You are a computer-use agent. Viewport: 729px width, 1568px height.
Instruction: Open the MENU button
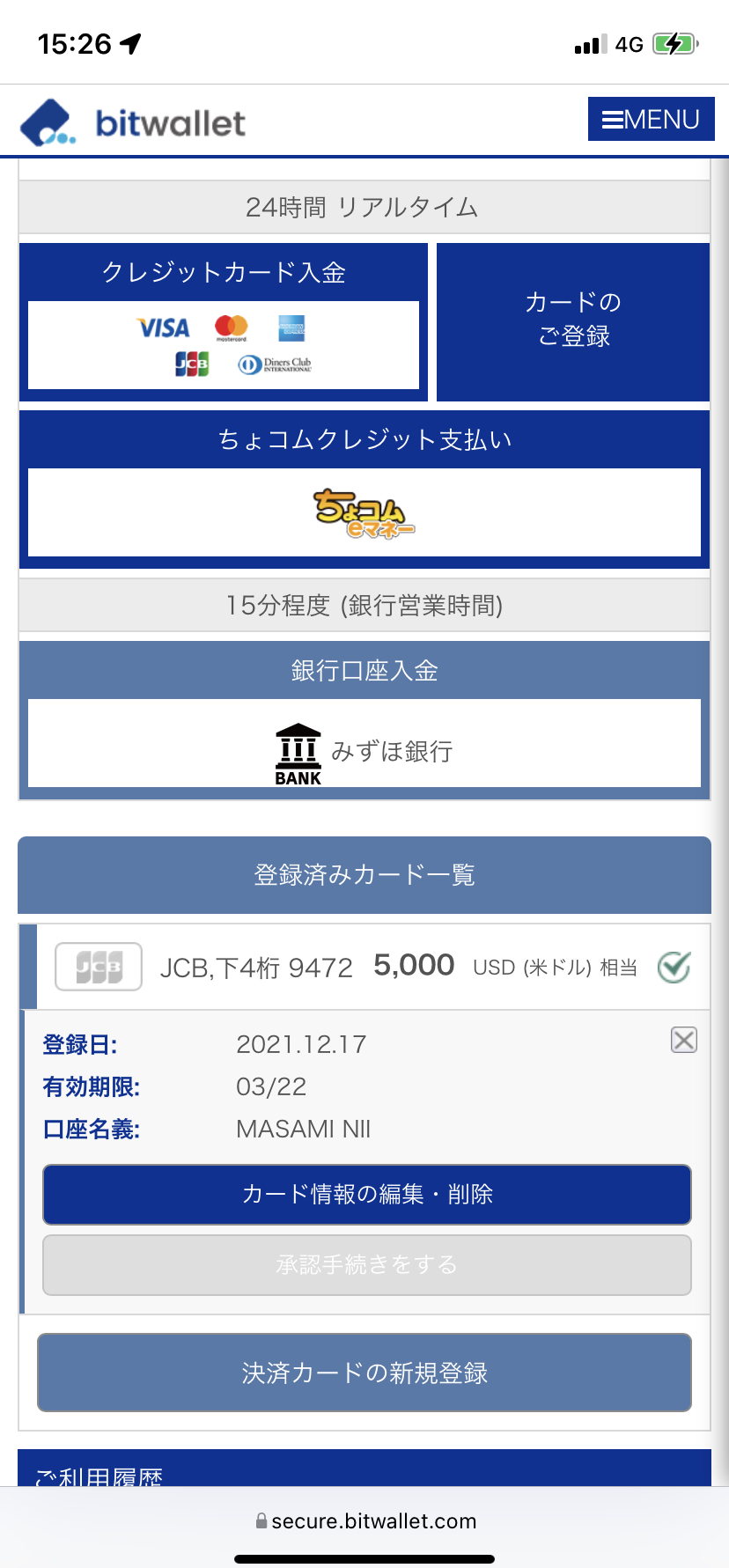pyautogui.click(x=651, y=119)
